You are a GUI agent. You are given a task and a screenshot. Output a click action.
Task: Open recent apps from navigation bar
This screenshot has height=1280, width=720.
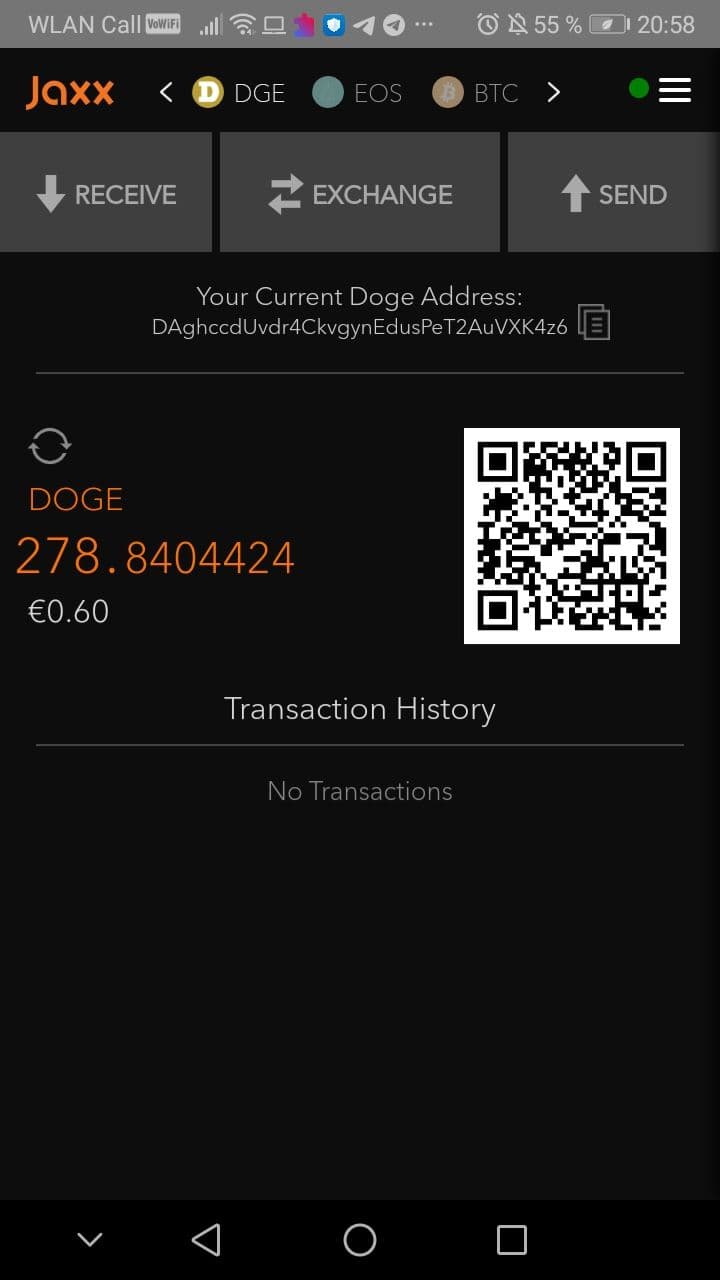[x=511, y=1240]
